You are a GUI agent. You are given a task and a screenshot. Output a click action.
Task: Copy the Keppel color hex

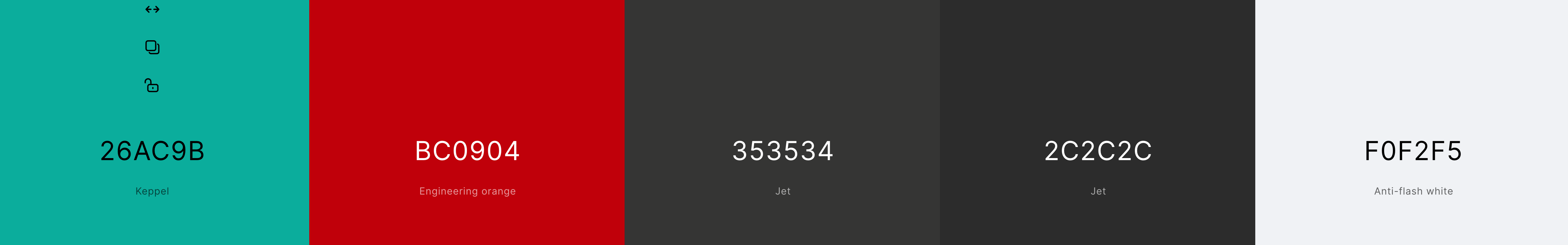pyautogui.click(x=152, y=48)
